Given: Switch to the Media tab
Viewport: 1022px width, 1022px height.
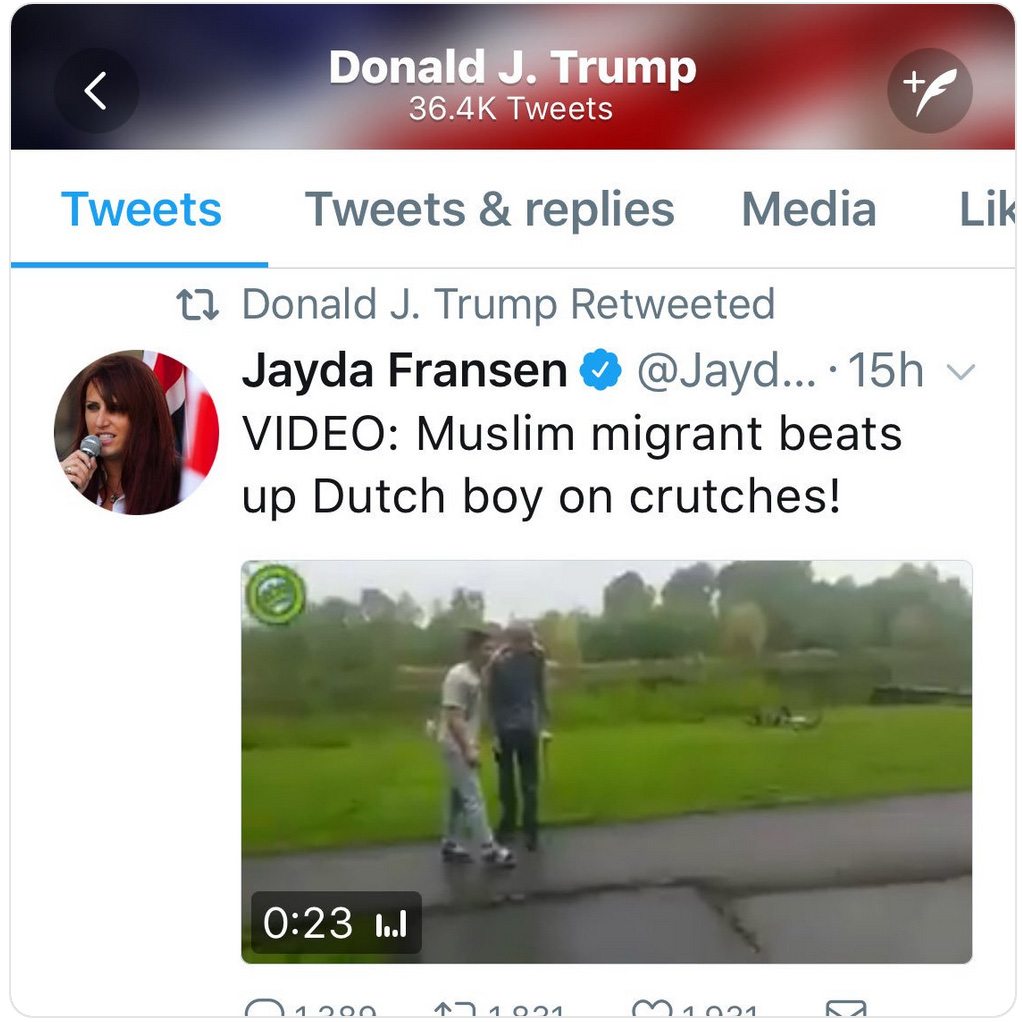Looking at the screenshot, I should 808,210.
